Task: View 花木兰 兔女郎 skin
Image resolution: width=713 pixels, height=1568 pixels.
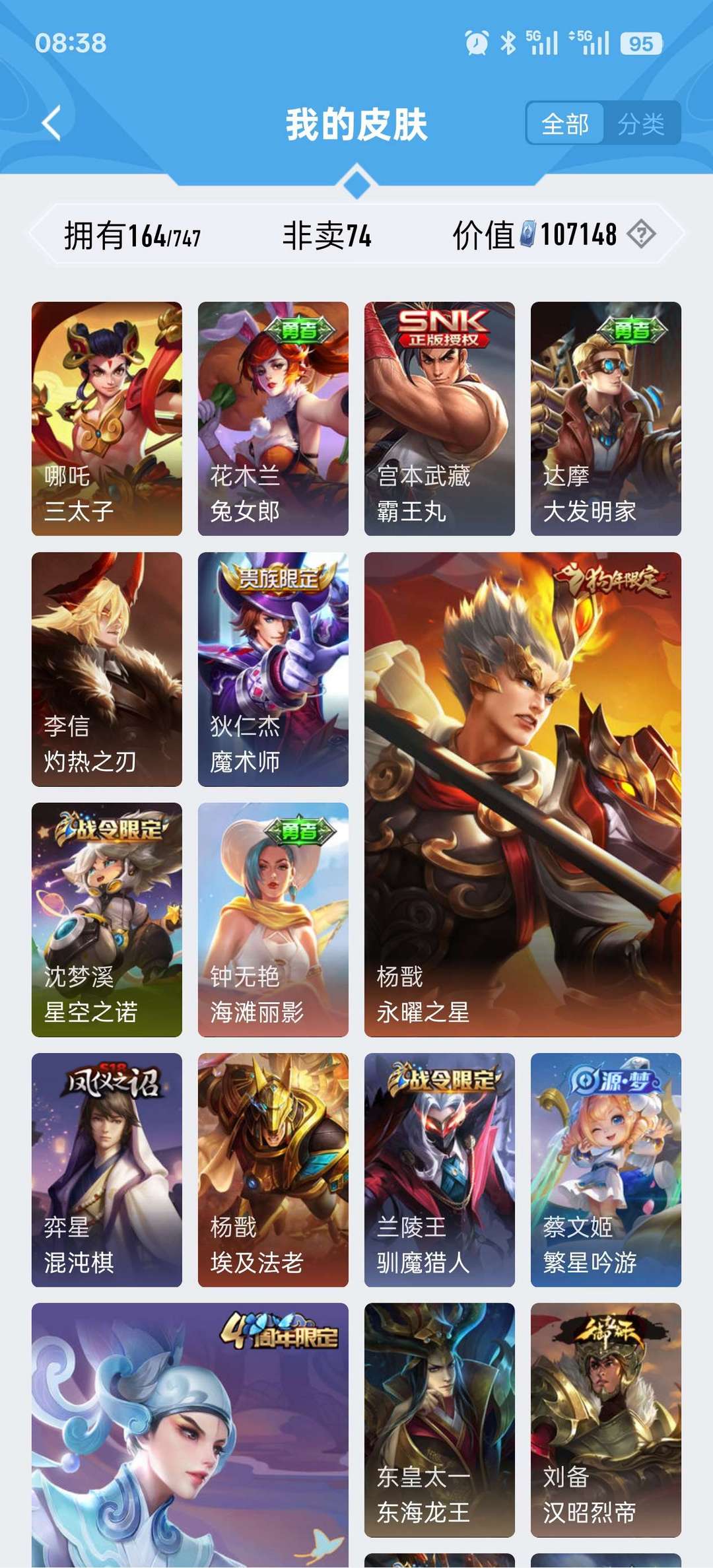Action: [273, 418]
